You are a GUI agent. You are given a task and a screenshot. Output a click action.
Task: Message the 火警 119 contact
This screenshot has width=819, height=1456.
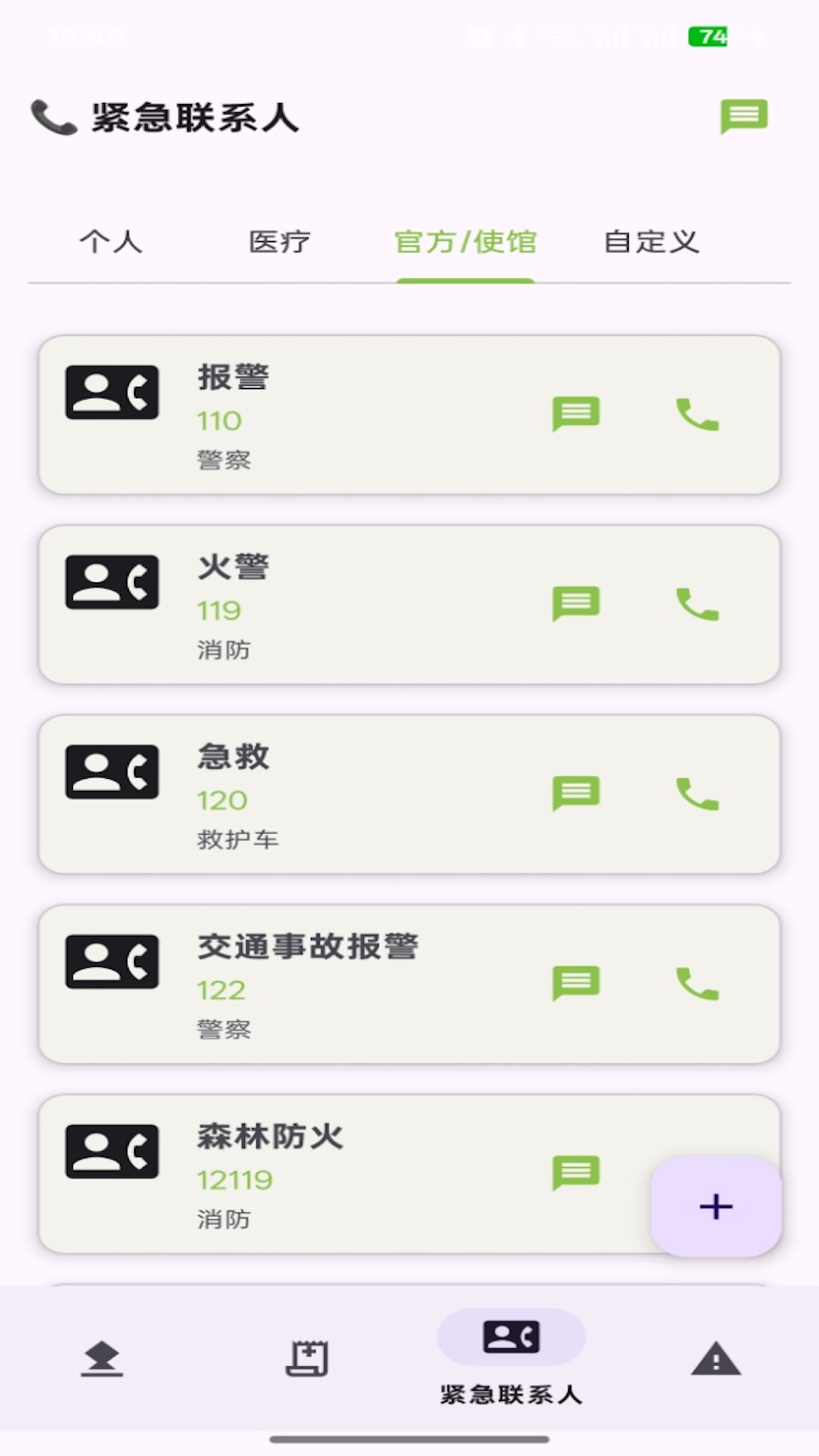point(576,604)
